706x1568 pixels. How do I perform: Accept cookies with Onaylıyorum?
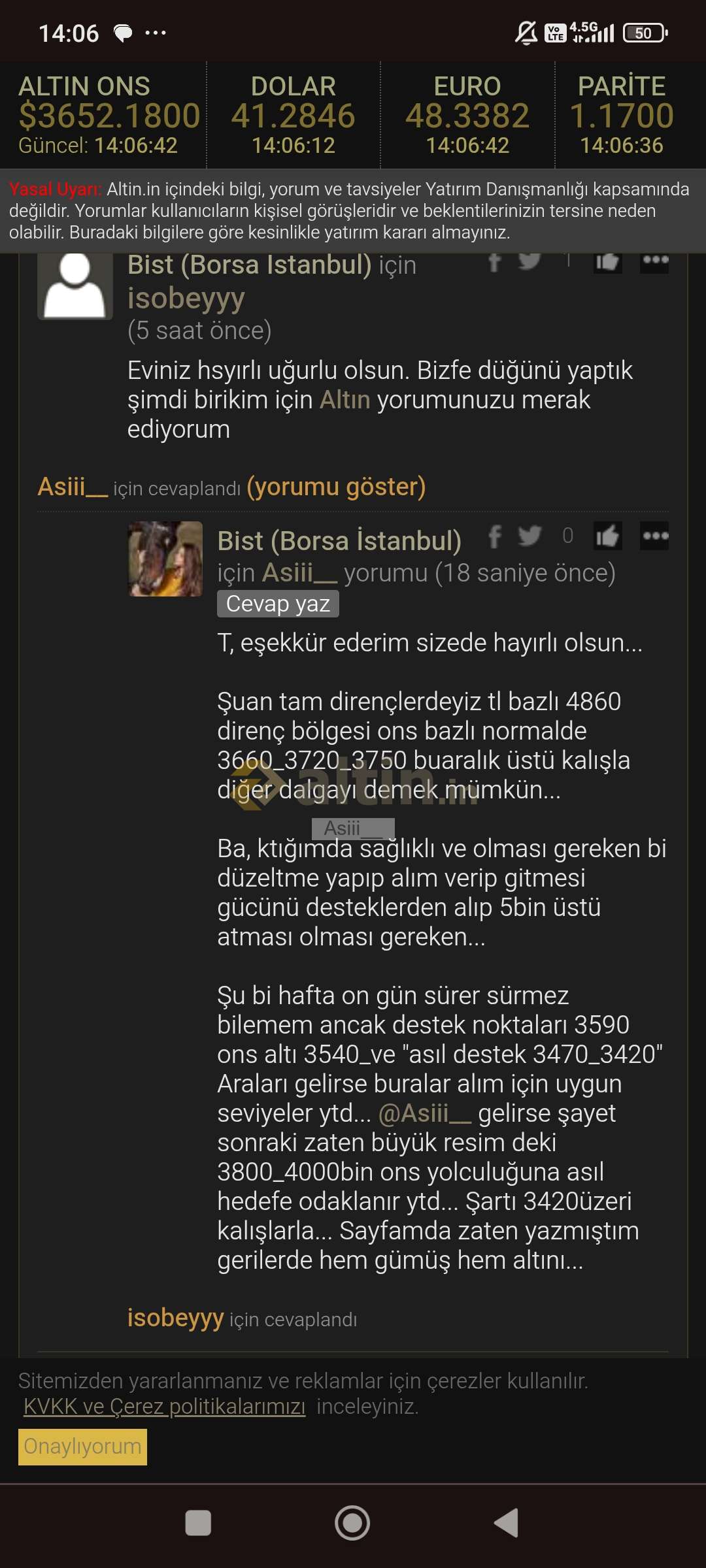pos(82,1446)
